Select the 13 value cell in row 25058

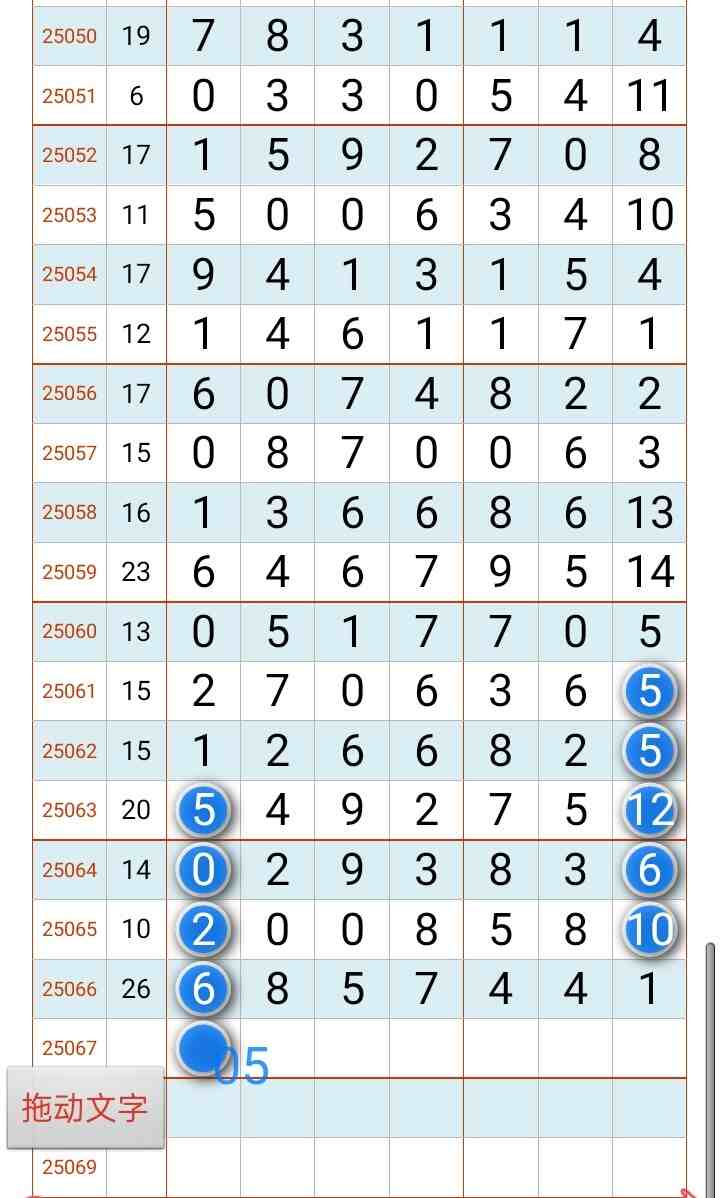(650, 512)
